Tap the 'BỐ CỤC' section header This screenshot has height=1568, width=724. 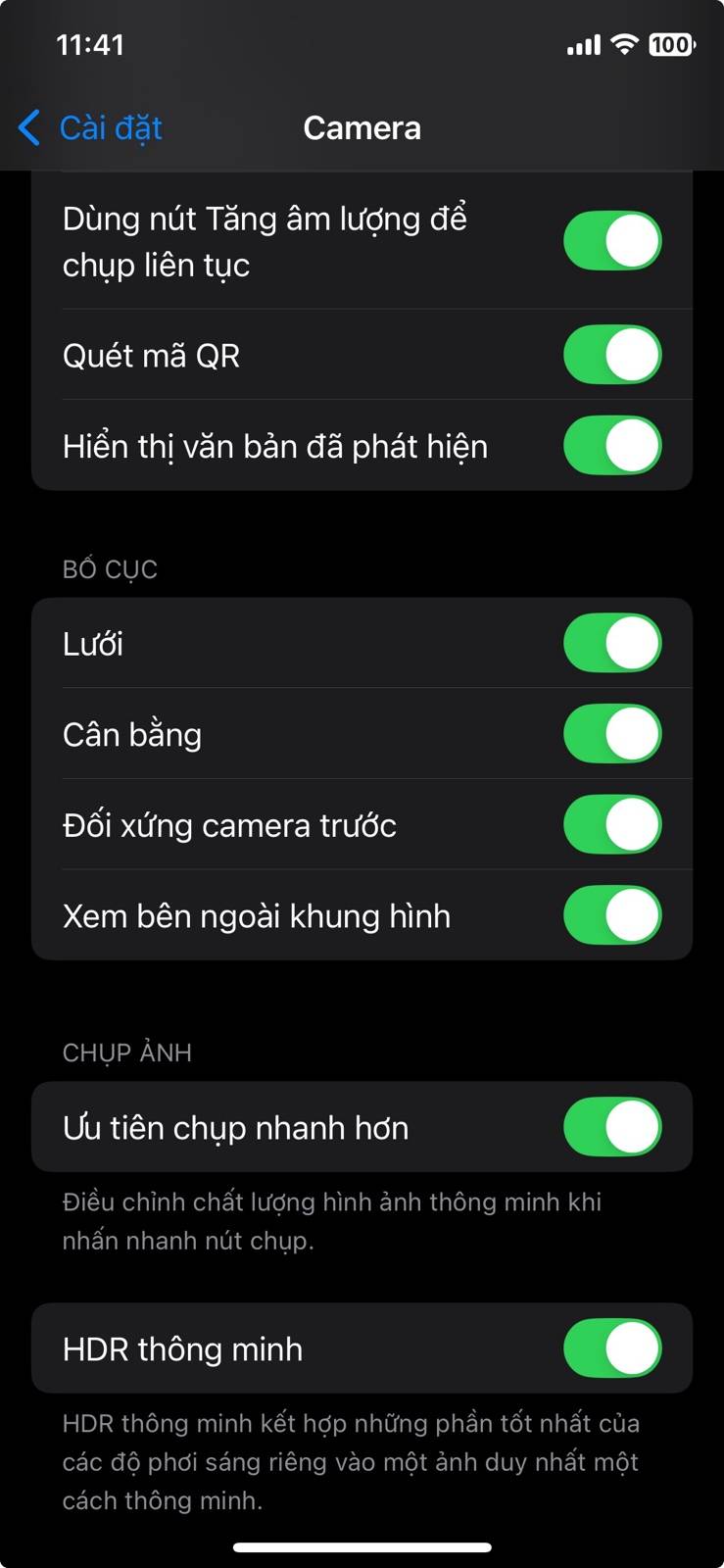(109, 567)
